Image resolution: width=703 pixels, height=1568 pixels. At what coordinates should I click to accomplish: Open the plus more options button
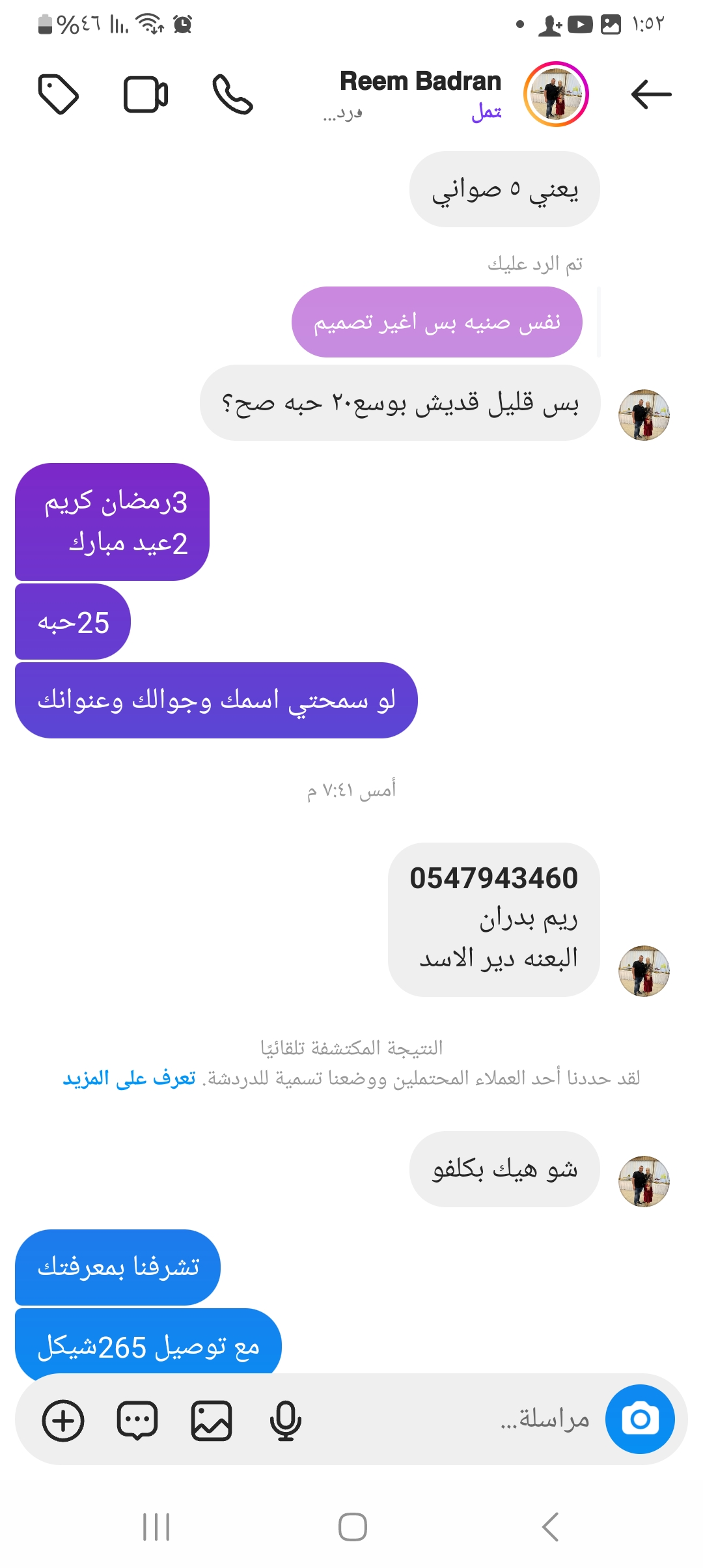[x=63, y=1420]
